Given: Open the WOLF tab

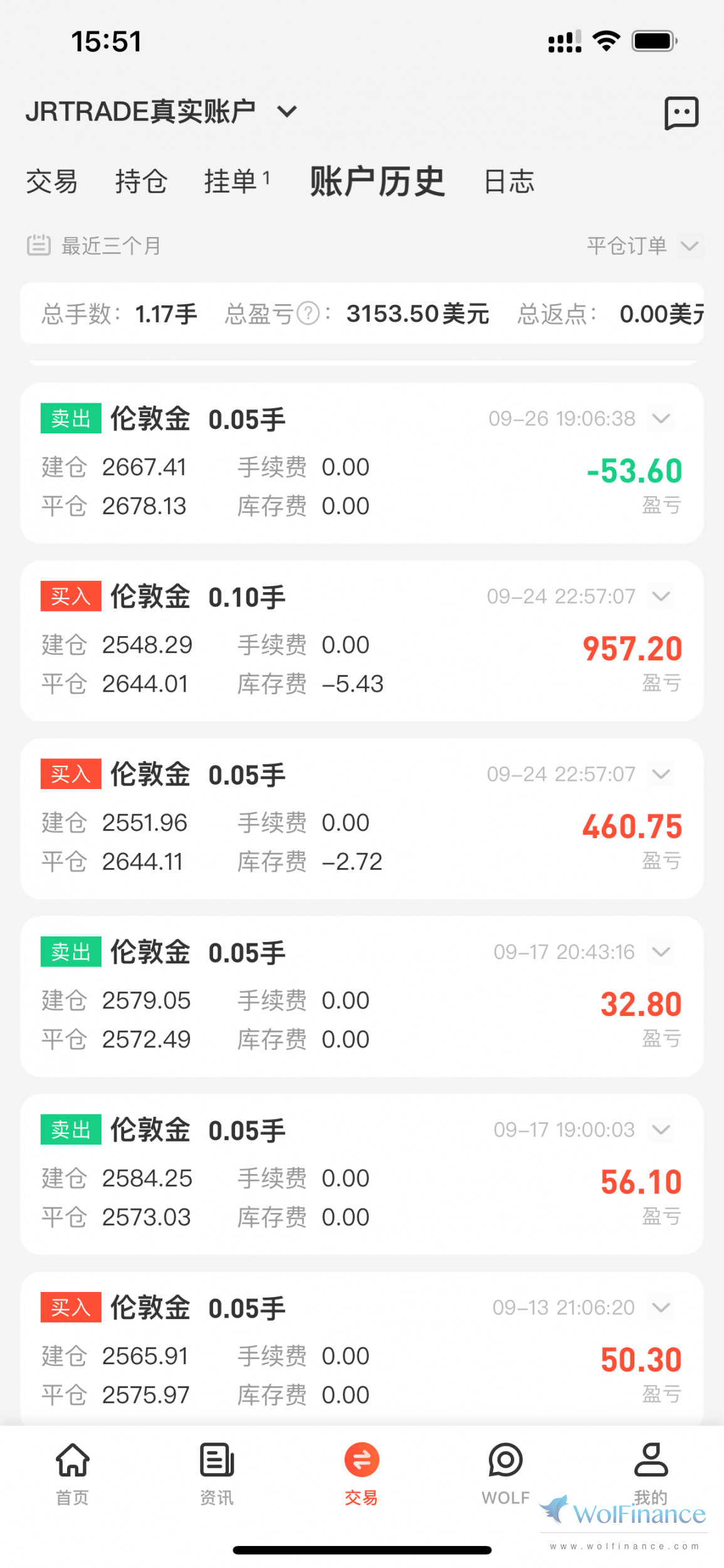Looking at the screenshot, I should point(505,1474).
